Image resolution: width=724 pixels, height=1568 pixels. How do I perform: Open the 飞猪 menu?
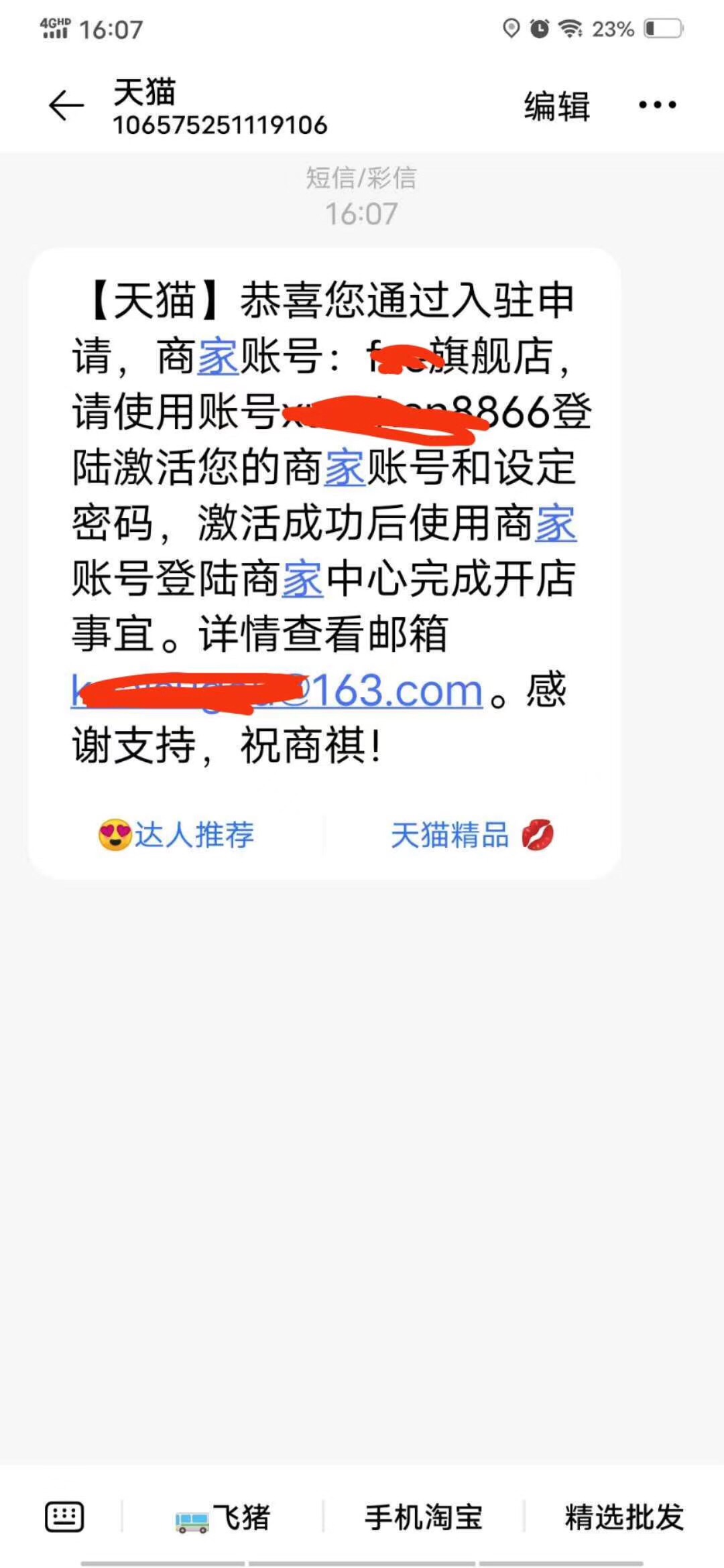[x=223, y=1517]
